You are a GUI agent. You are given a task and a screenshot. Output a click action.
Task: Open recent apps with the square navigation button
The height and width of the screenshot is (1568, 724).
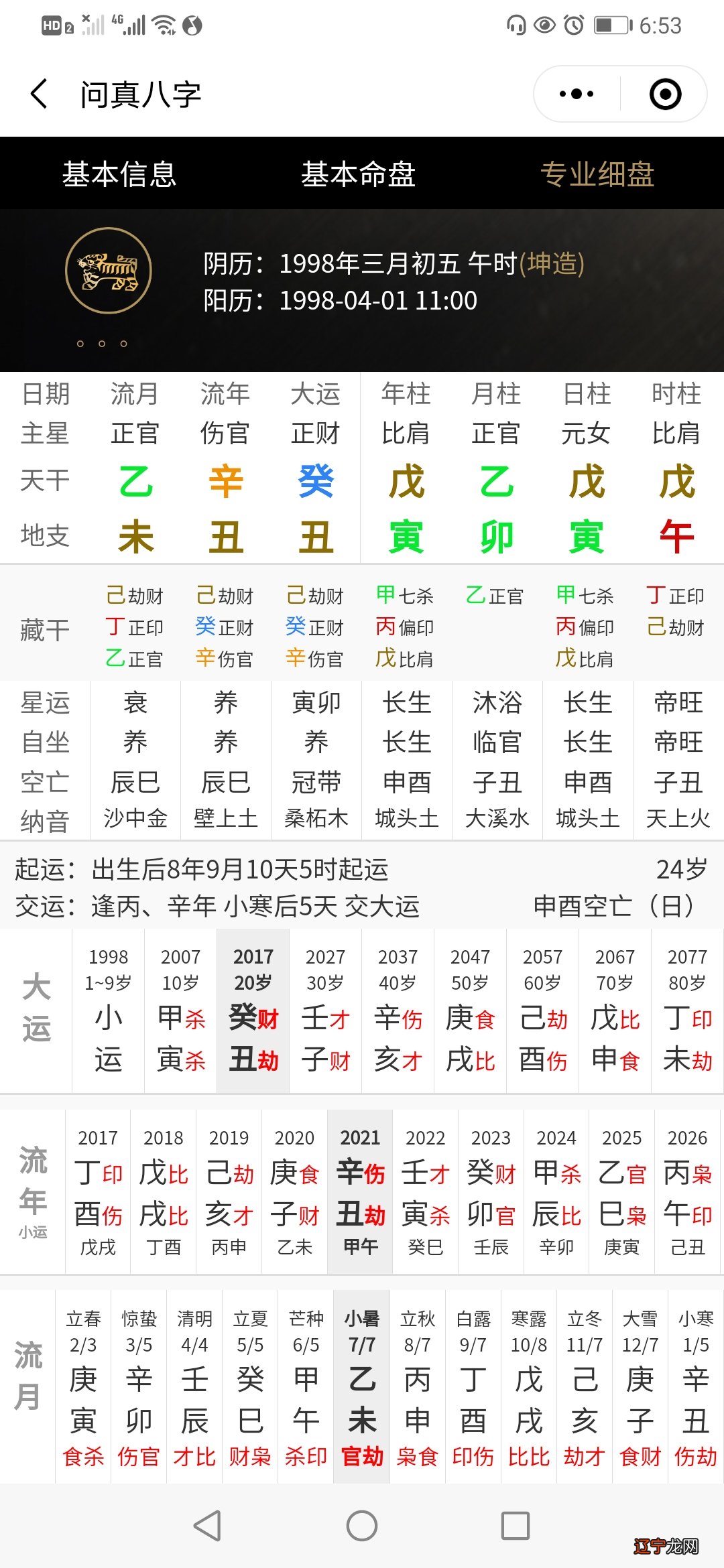(x=514, y=1522)
